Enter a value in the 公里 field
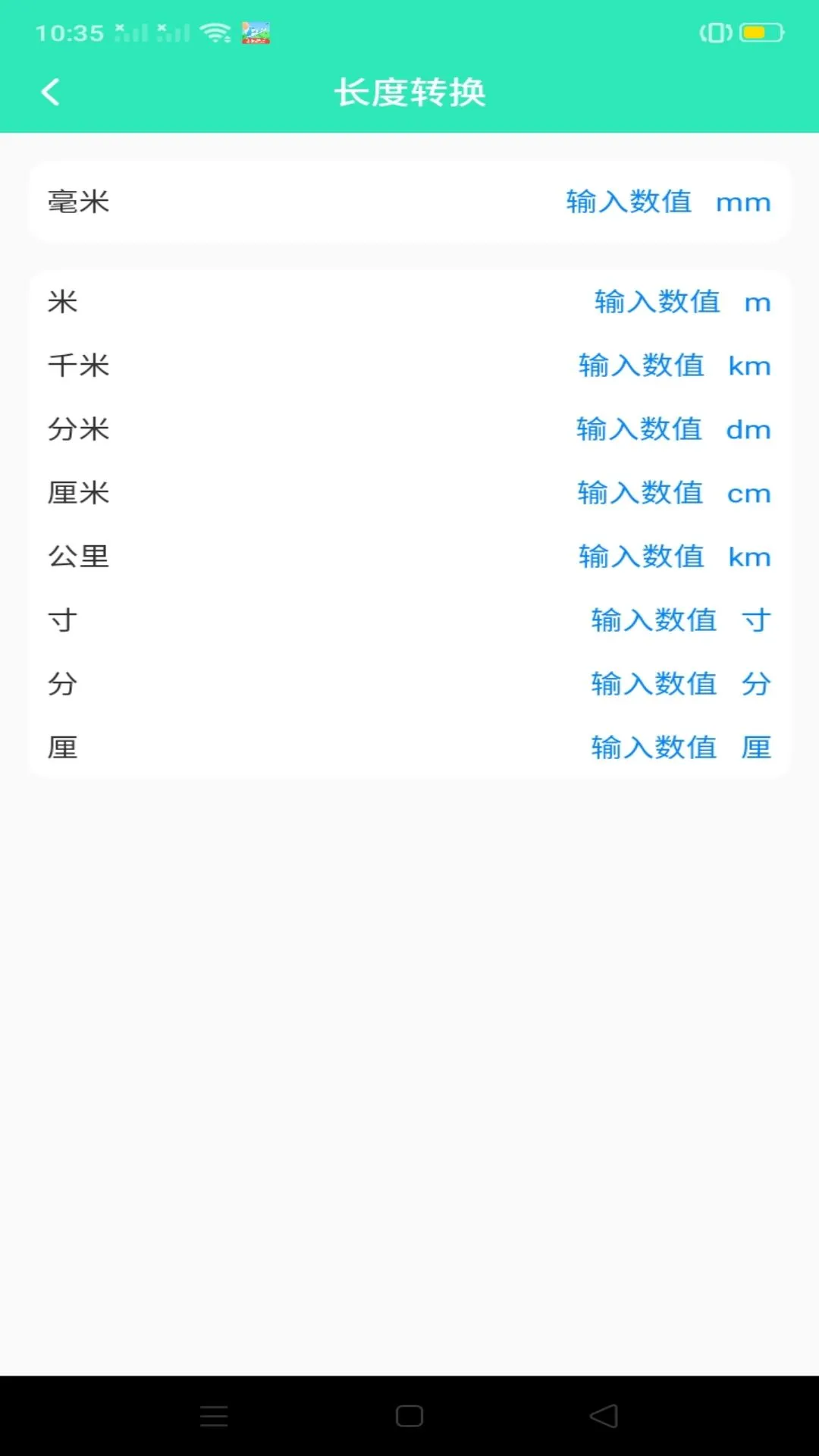Screen dimensions: 819x1456 point(642,557)
